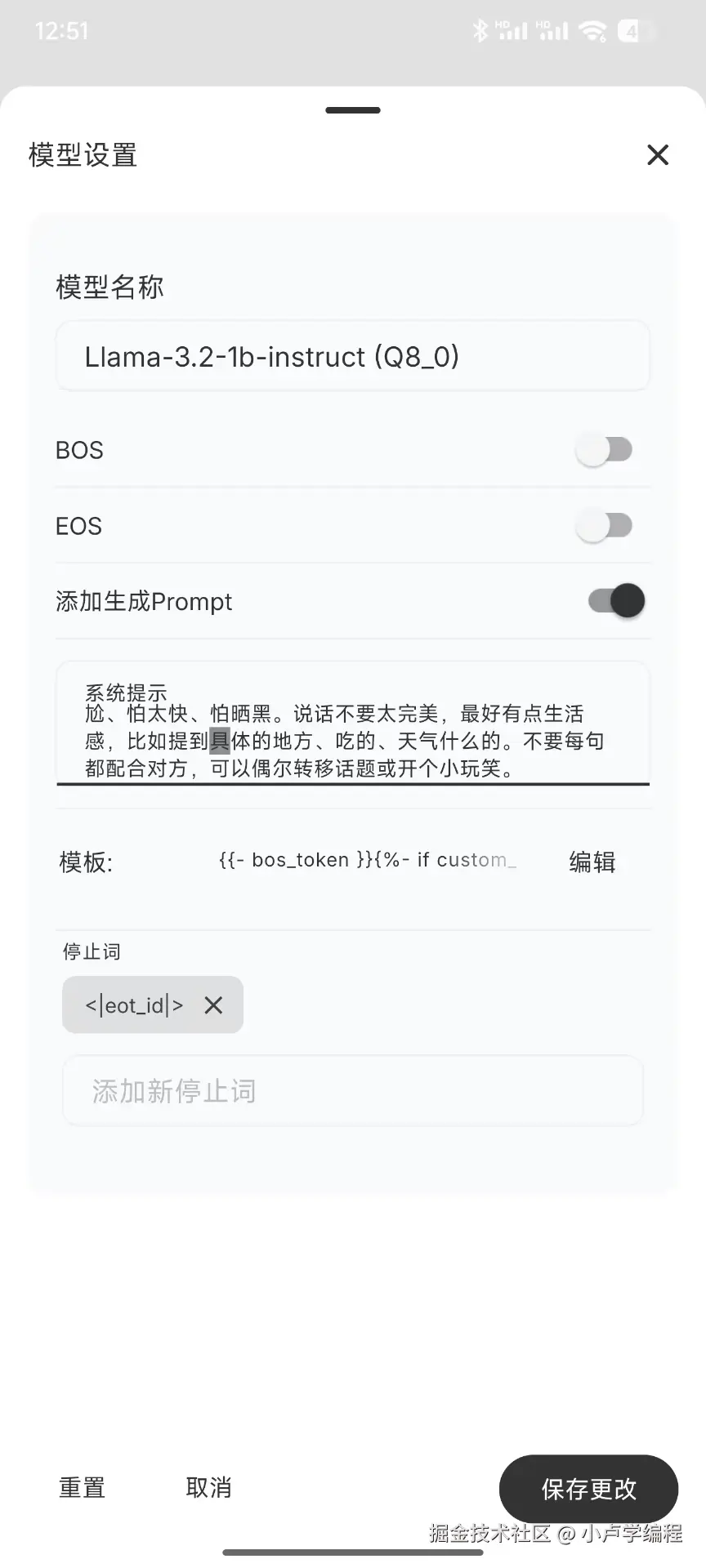
Task: Cancel changes with 取消
Action: (x=208, y=1487)
